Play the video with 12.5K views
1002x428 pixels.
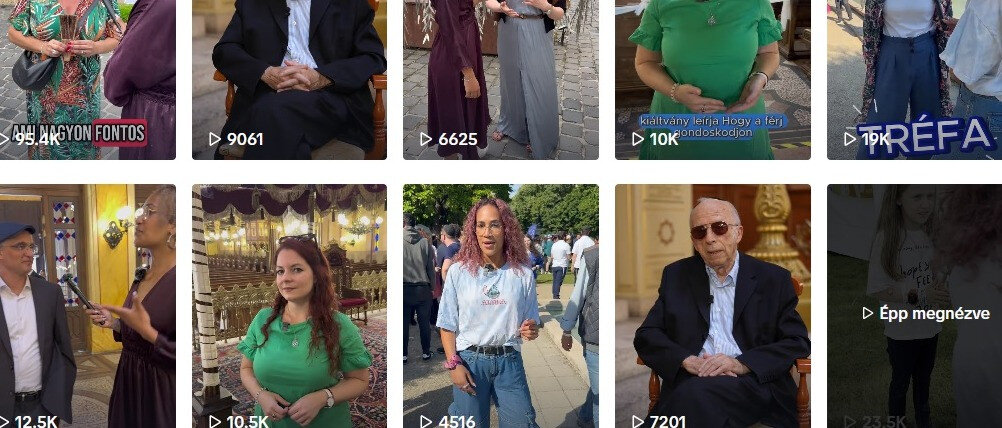point(88,305)
